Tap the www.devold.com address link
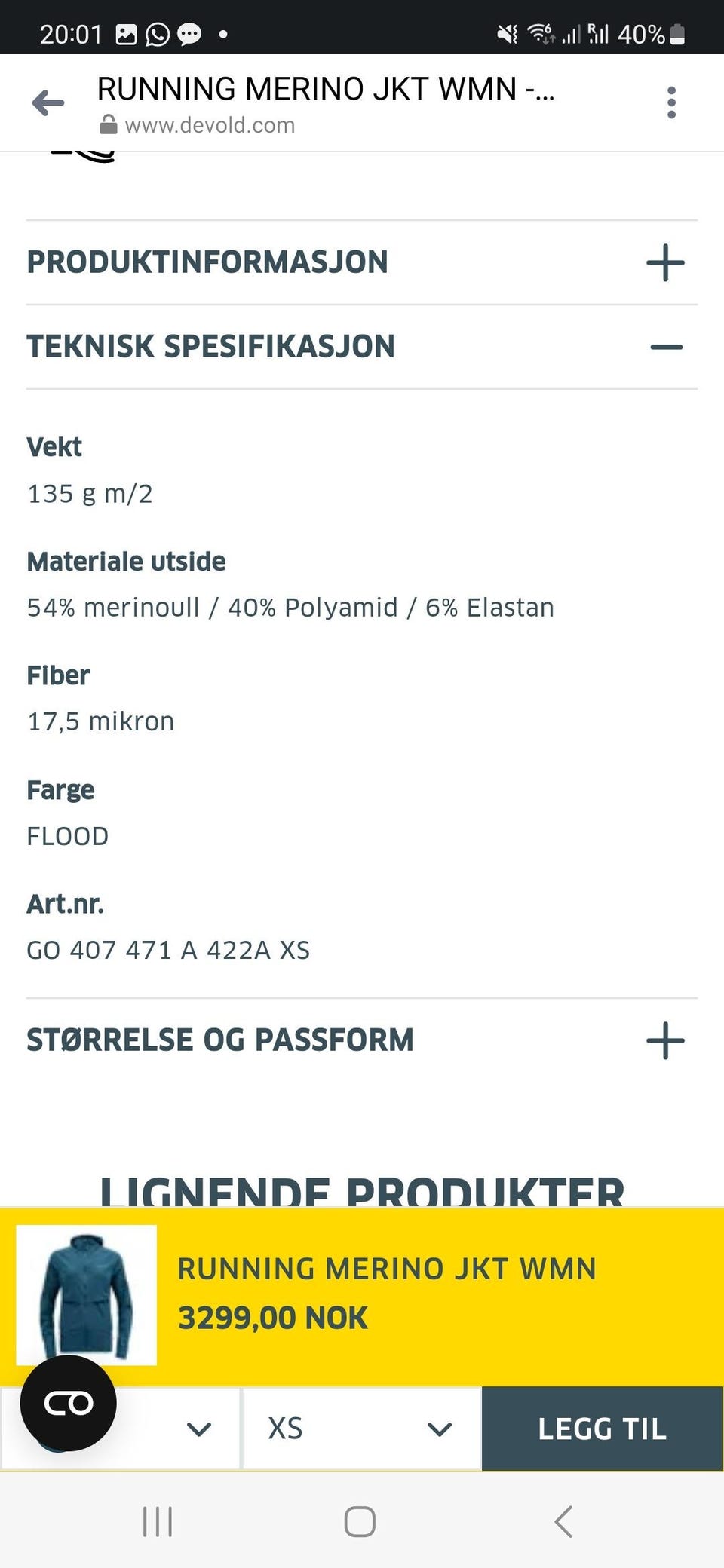Viewport: 724px width, 1568px height. (210, 124)
